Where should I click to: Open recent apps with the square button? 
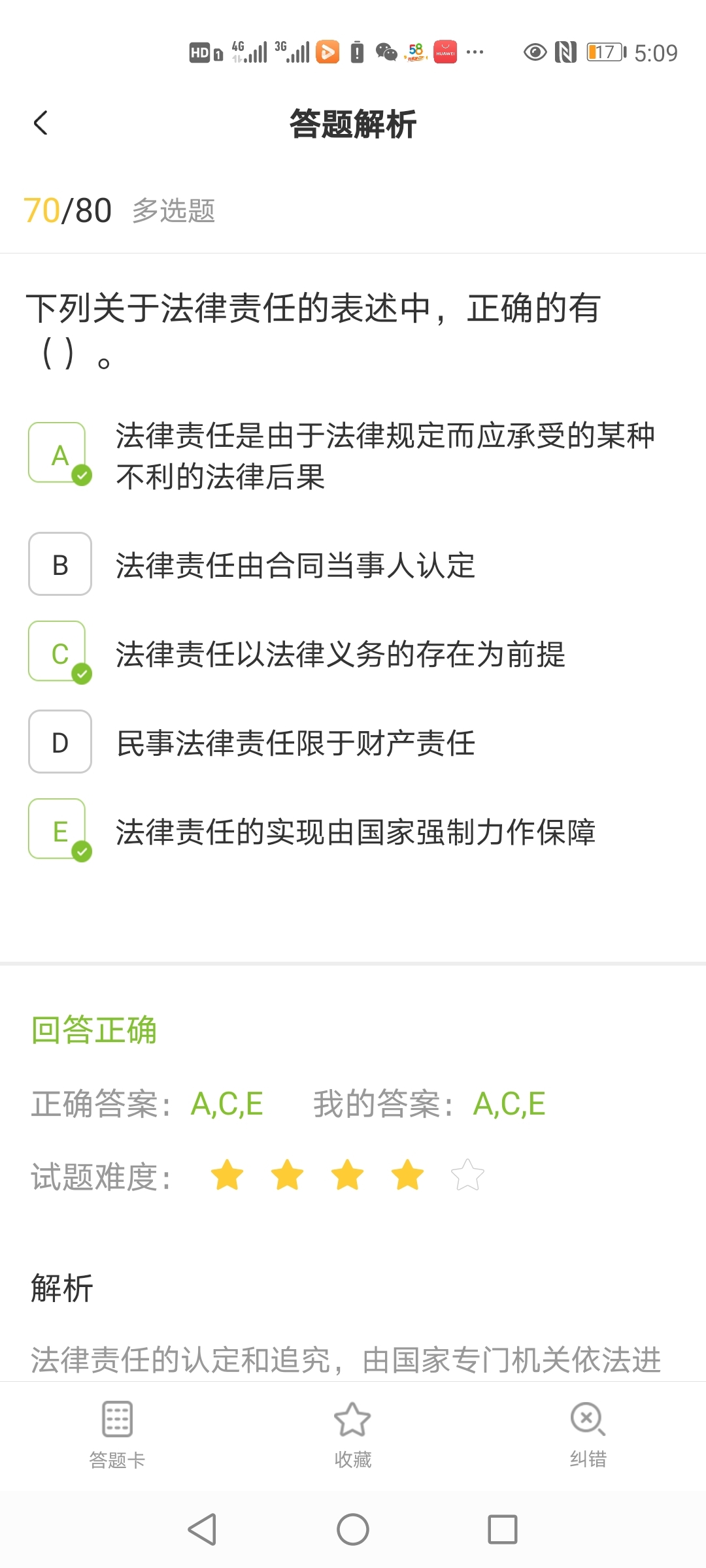[502, 1529]
